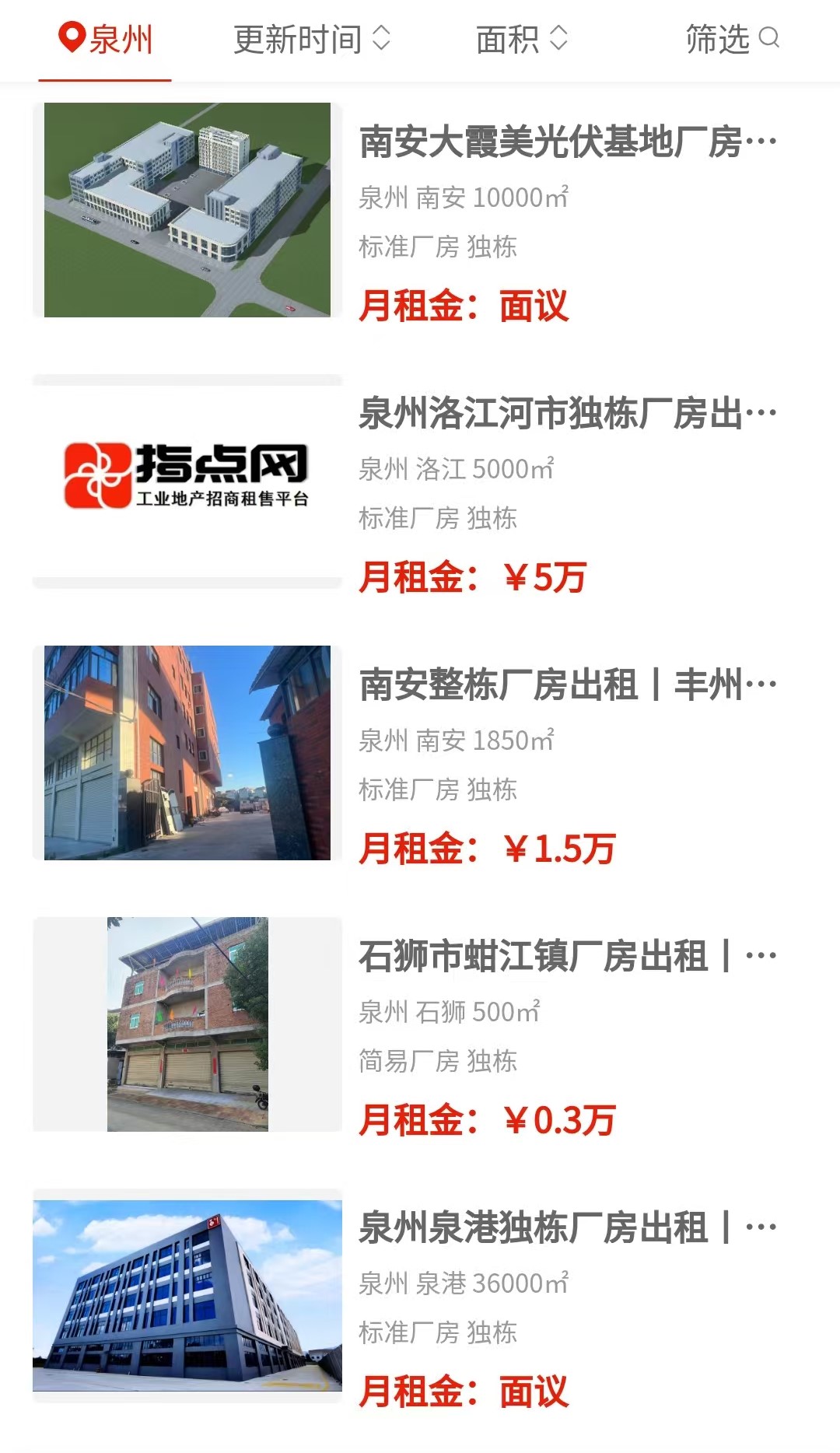This screenshot has height=1453, width=840.
Task: View the 石狮市蚶江镇厂房出租 listing
Action: pos(568,957)
